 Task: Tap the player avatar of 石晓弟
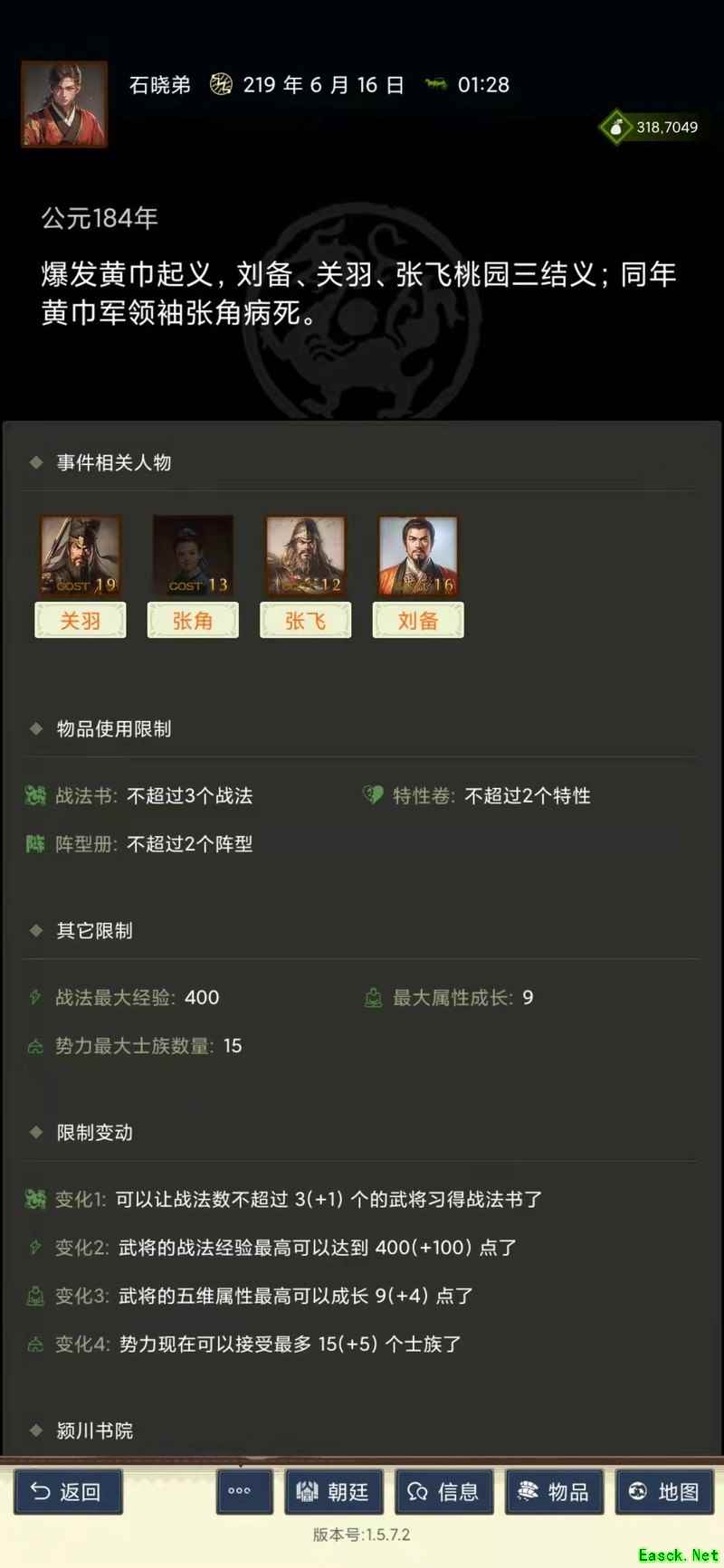click(x=64, y=104)
